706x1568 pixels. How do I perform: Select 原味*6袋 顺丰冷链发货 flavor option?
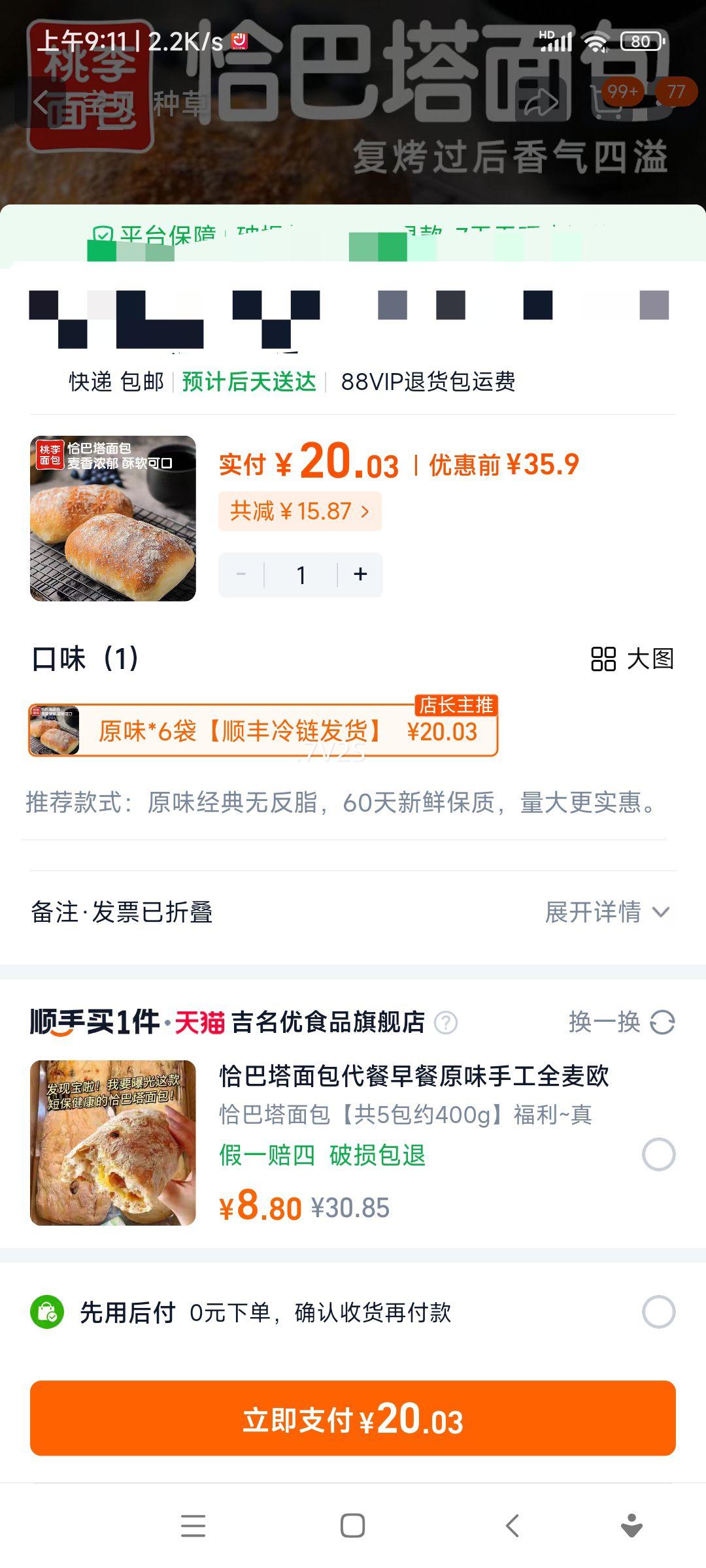[x=261, y=732]
